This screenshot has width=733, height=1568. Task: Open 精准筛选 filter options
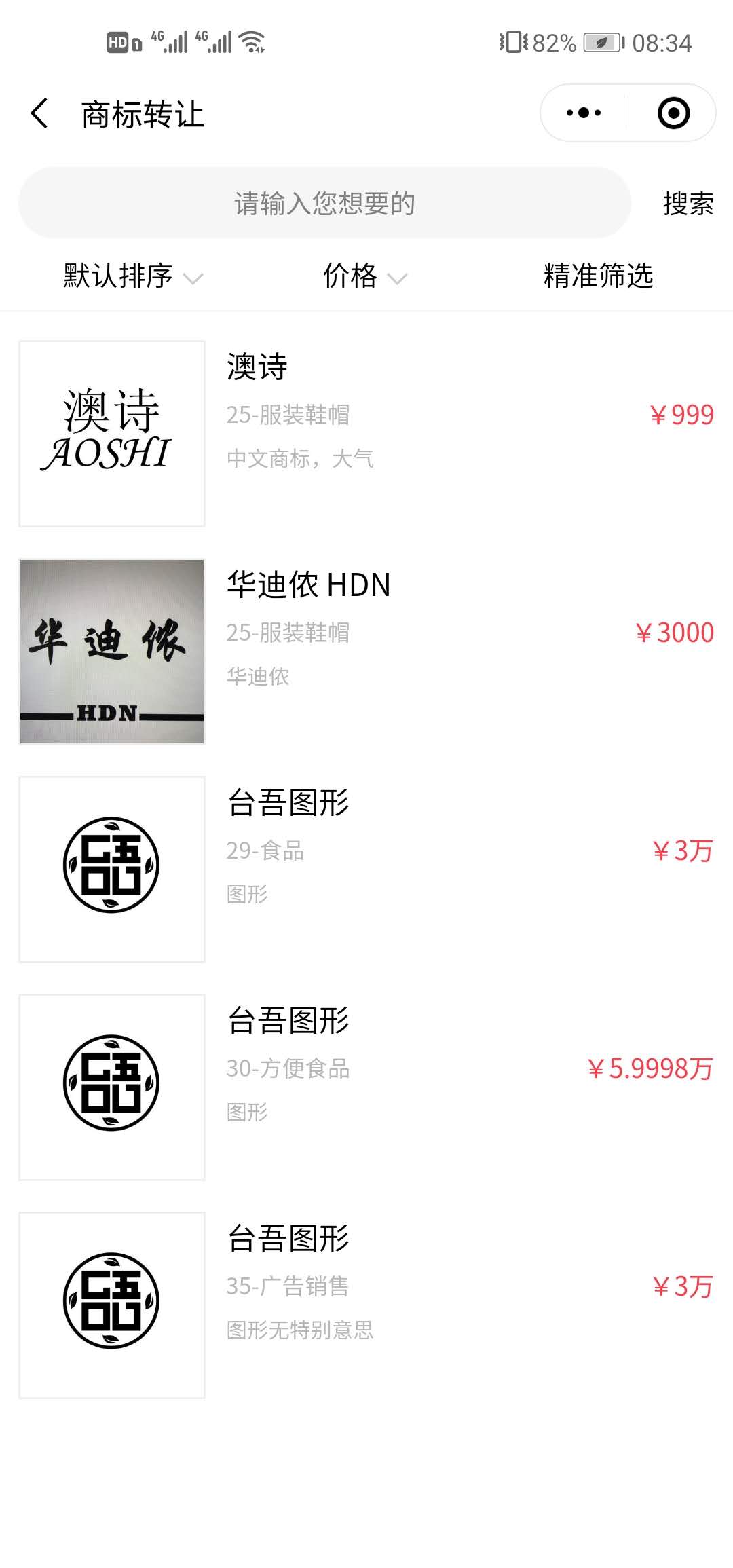(598, 276)
